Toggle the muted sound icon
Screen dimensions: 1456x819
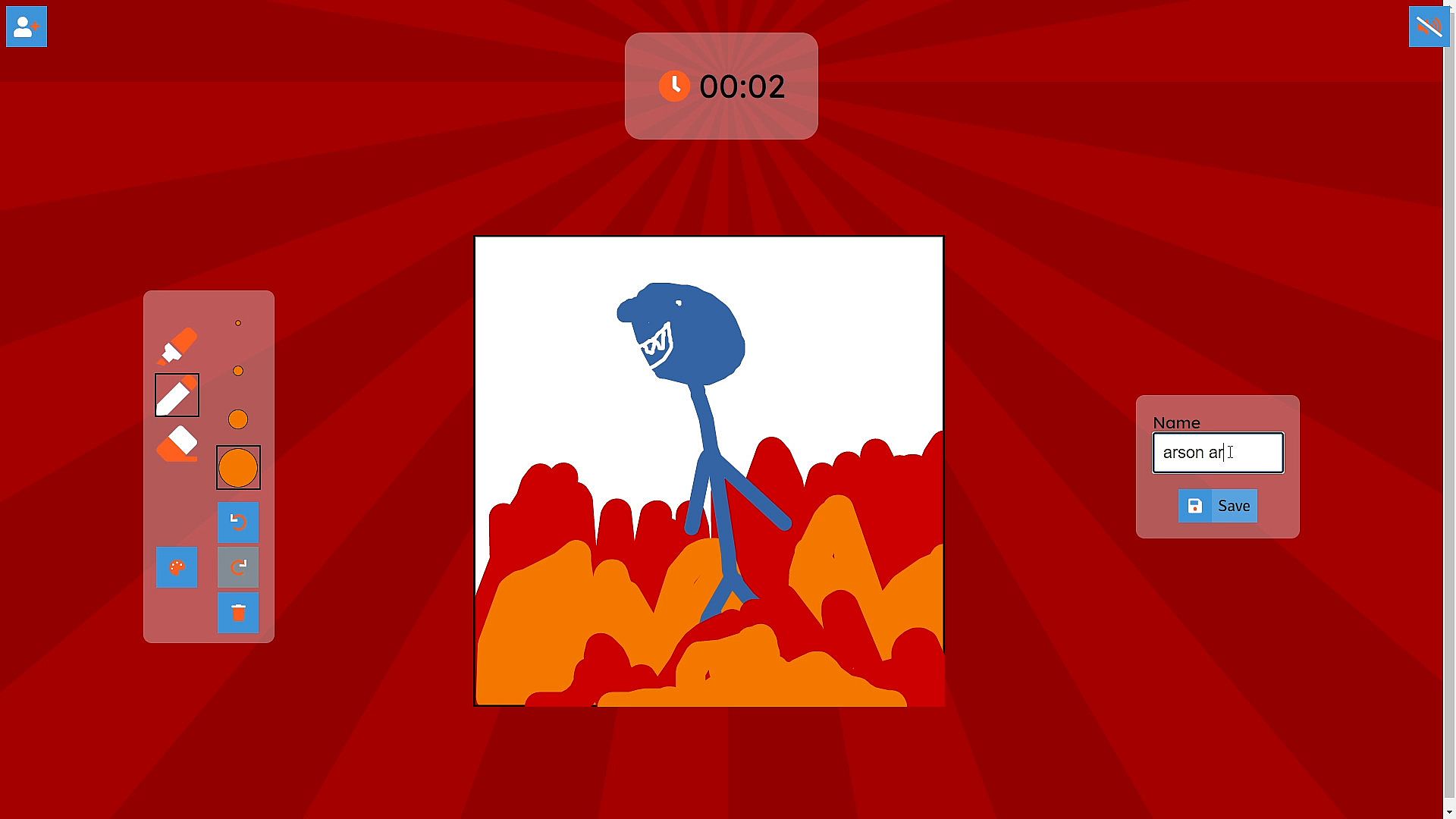1429,27
